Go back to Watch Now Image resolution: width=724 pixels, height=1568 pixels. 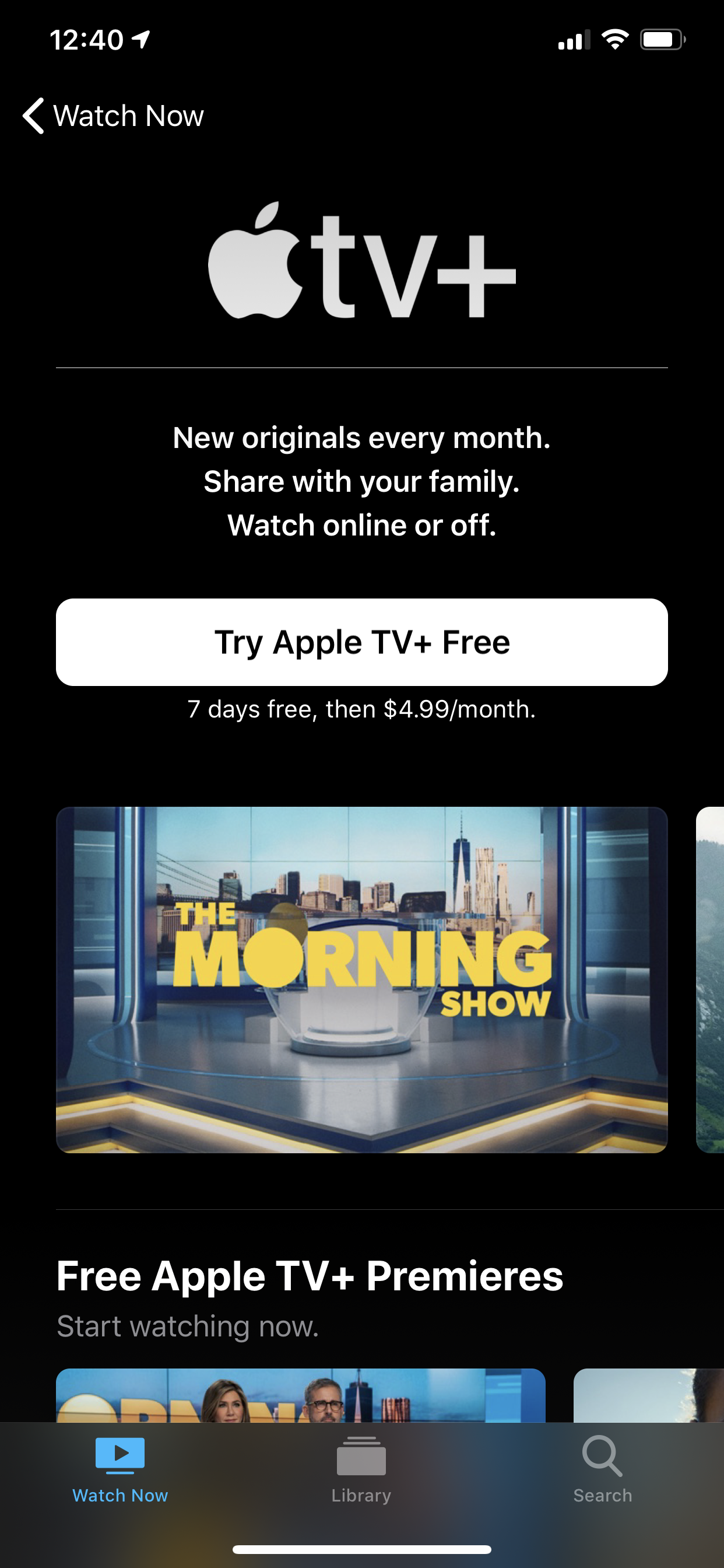point(113,116)
